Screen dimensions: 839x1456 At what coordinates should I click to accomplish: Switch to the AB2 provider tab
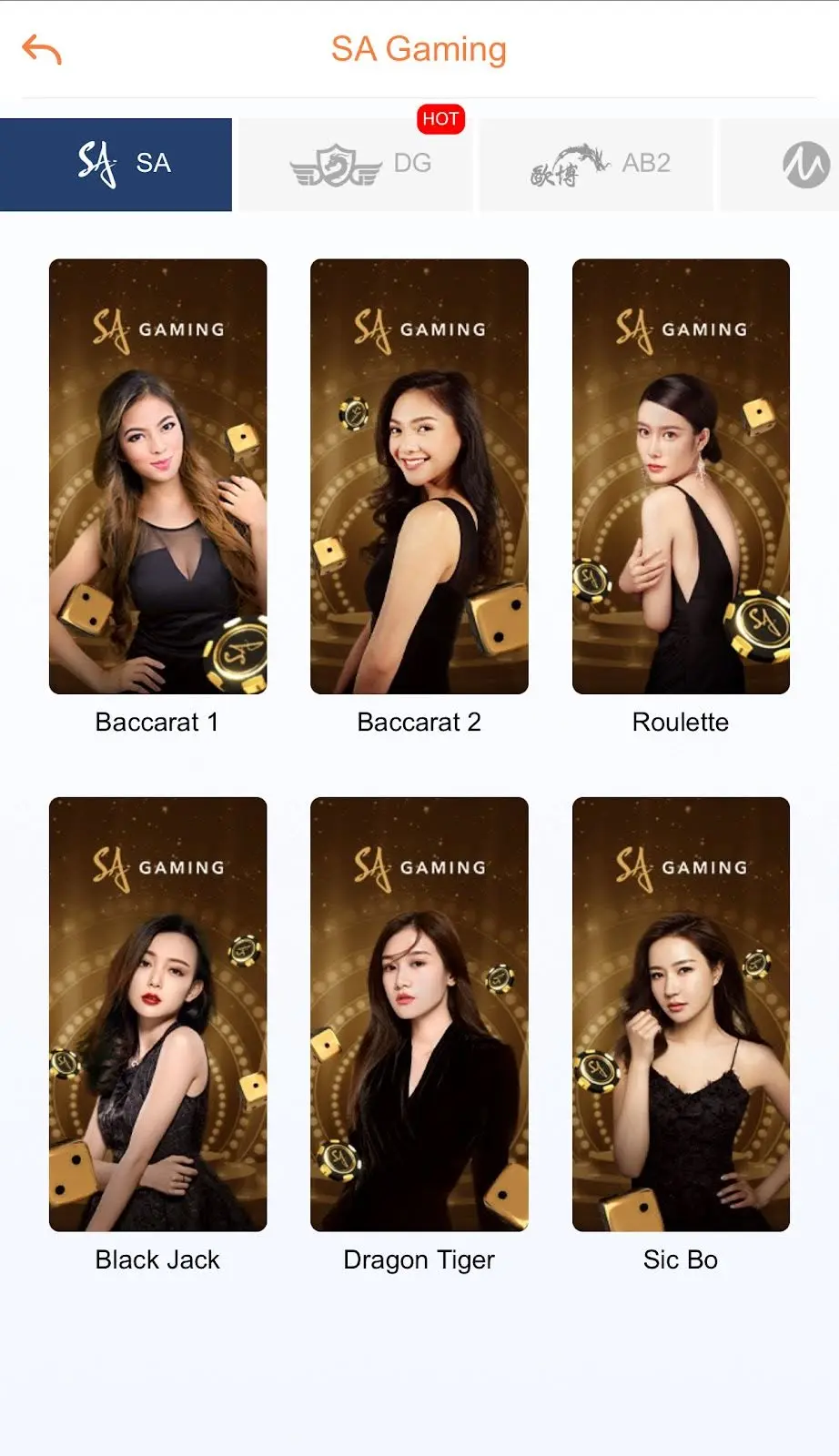[x=598, y=165]
